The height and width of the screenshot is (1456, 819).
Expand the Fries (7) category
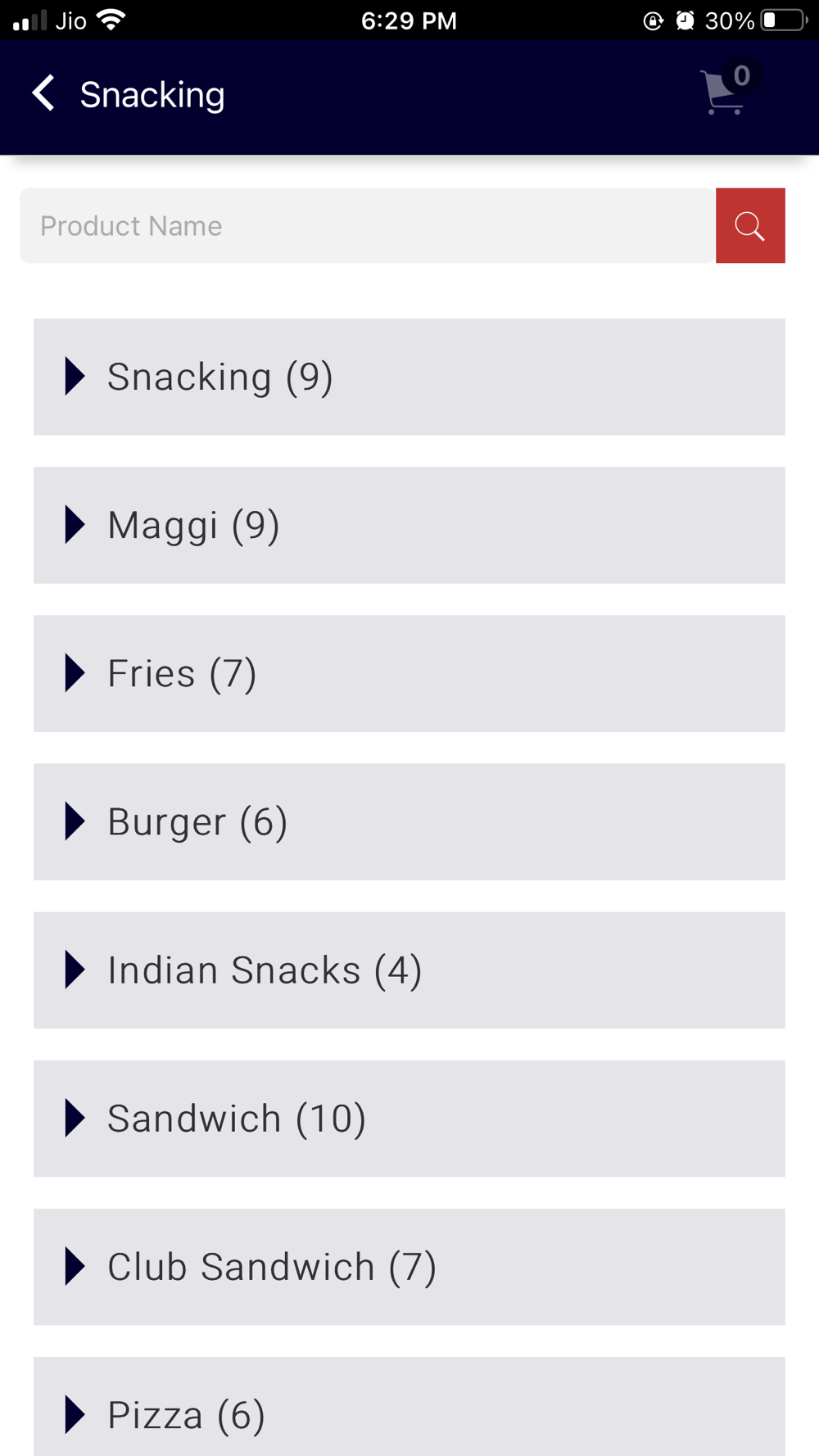[x=409, y=673]
